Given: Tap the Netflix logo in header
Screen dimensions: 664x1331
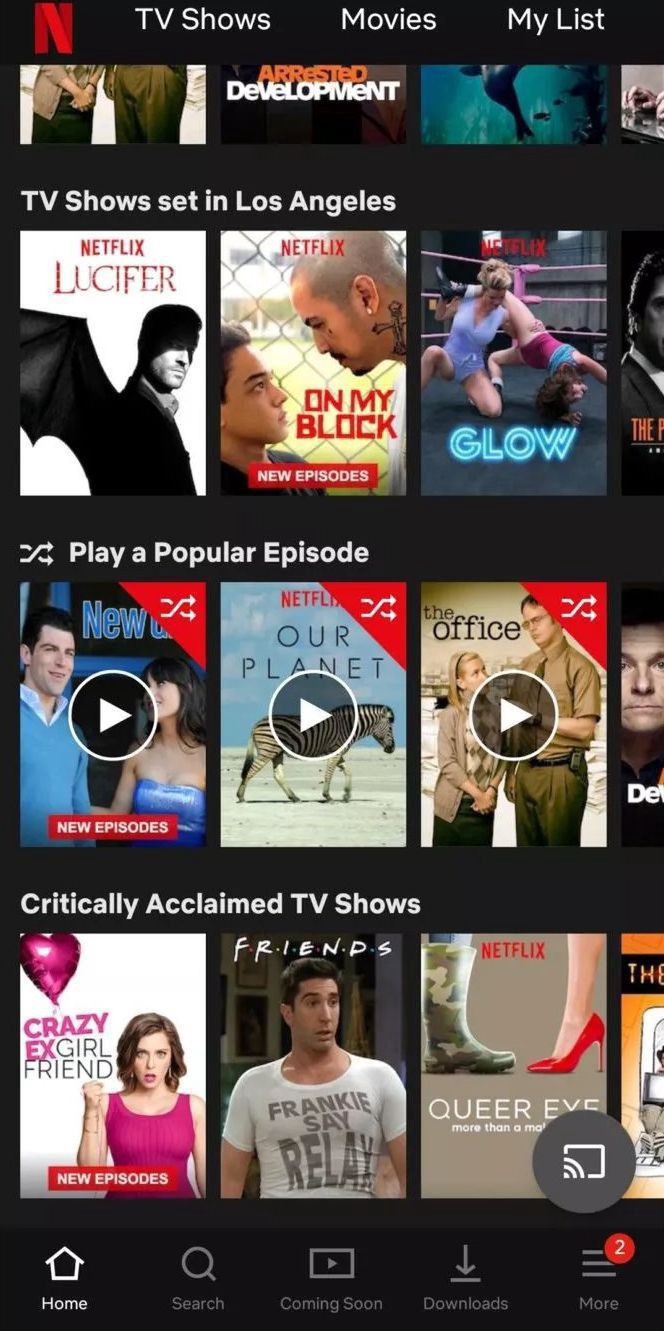Looking at the screenshot, I should [53, 28].
